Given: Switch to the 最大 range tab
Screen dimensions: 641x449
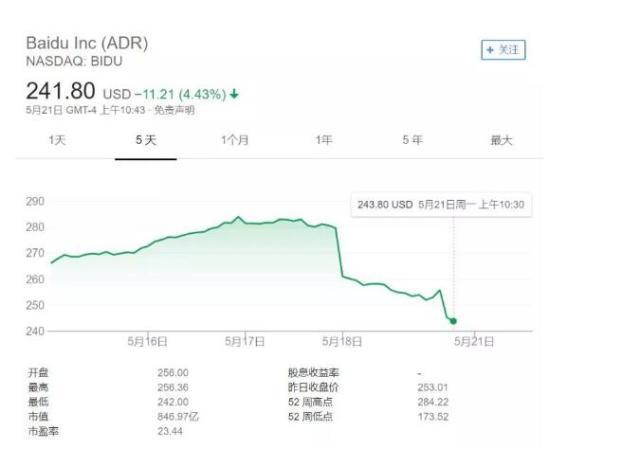Looking at the screenshot, I should pos(501,141).
